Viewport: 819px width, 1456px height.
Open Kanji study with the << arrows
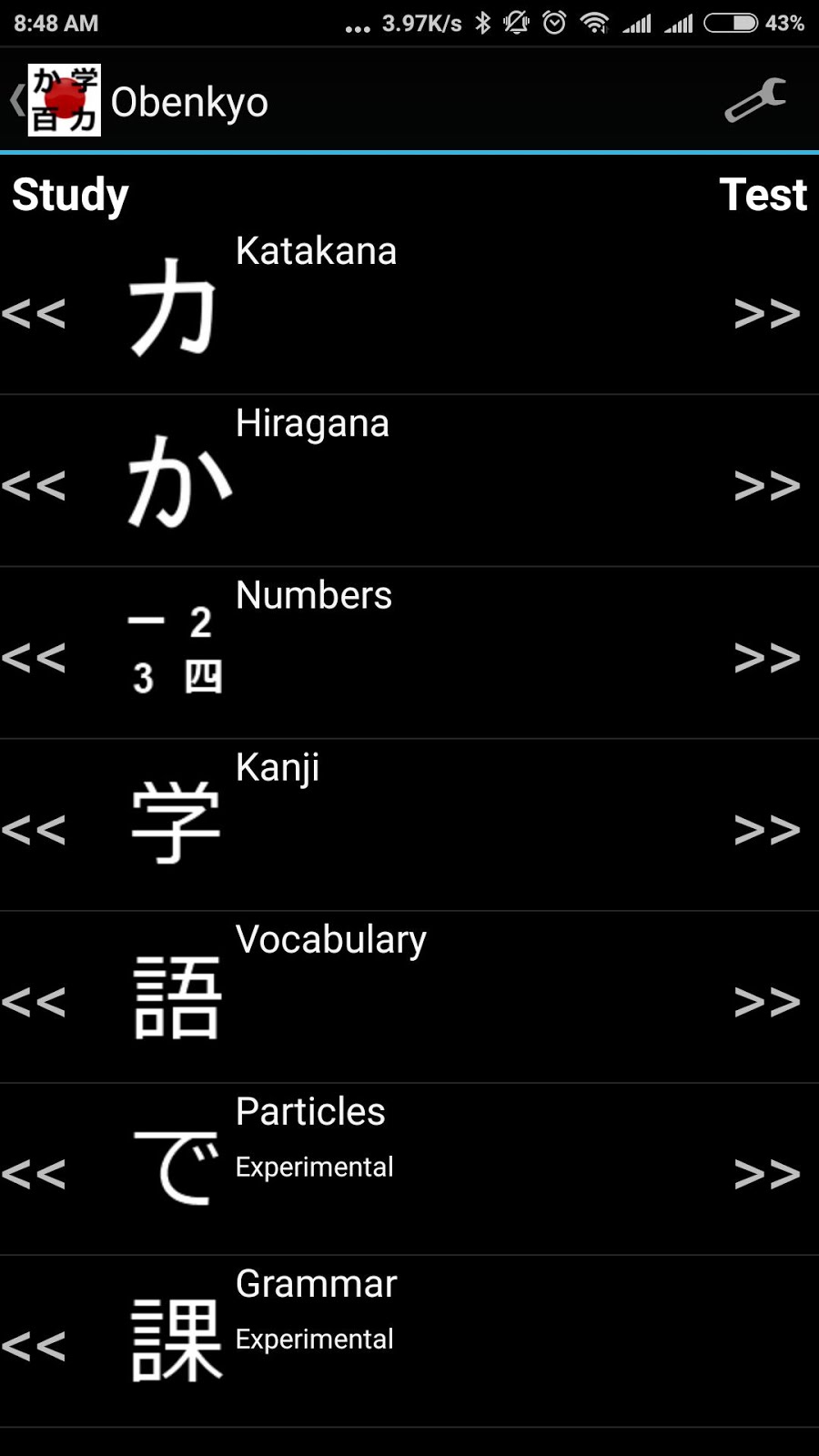pos(34,830)
